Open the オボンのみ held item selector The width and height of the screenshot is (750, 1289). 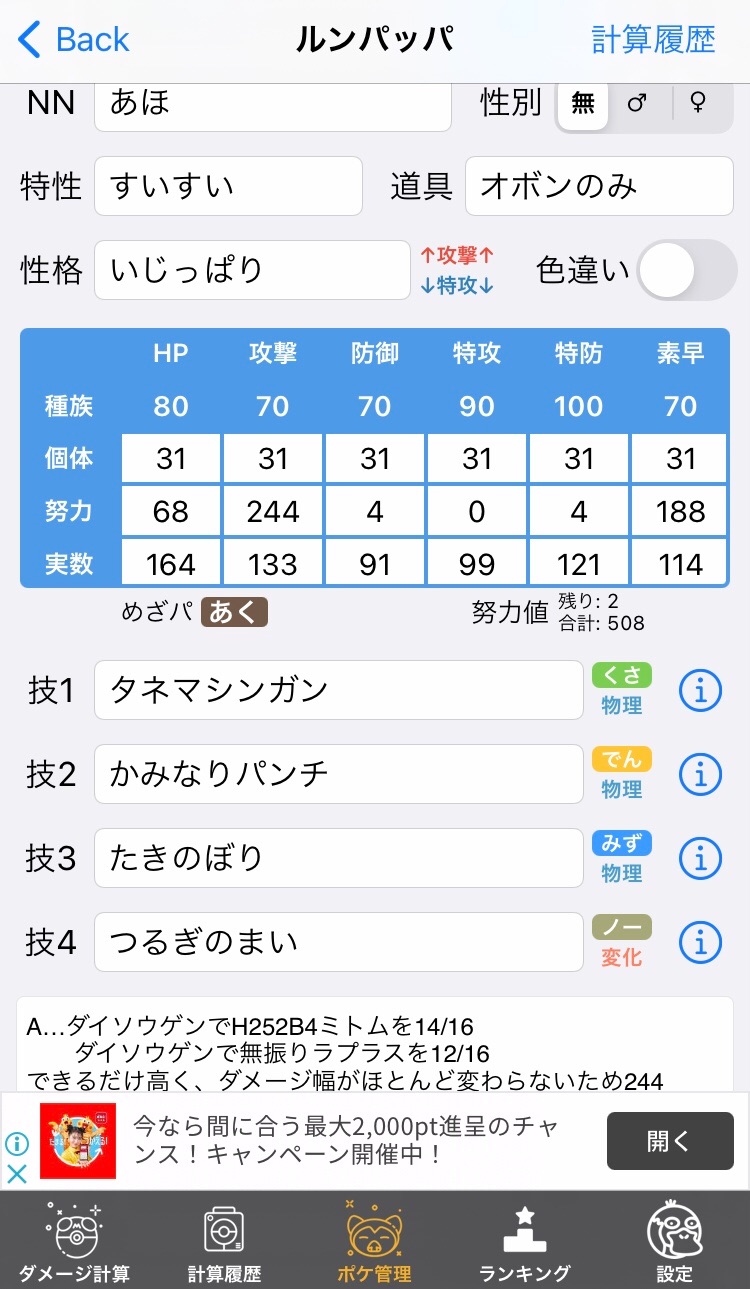(x=598, y=186)
